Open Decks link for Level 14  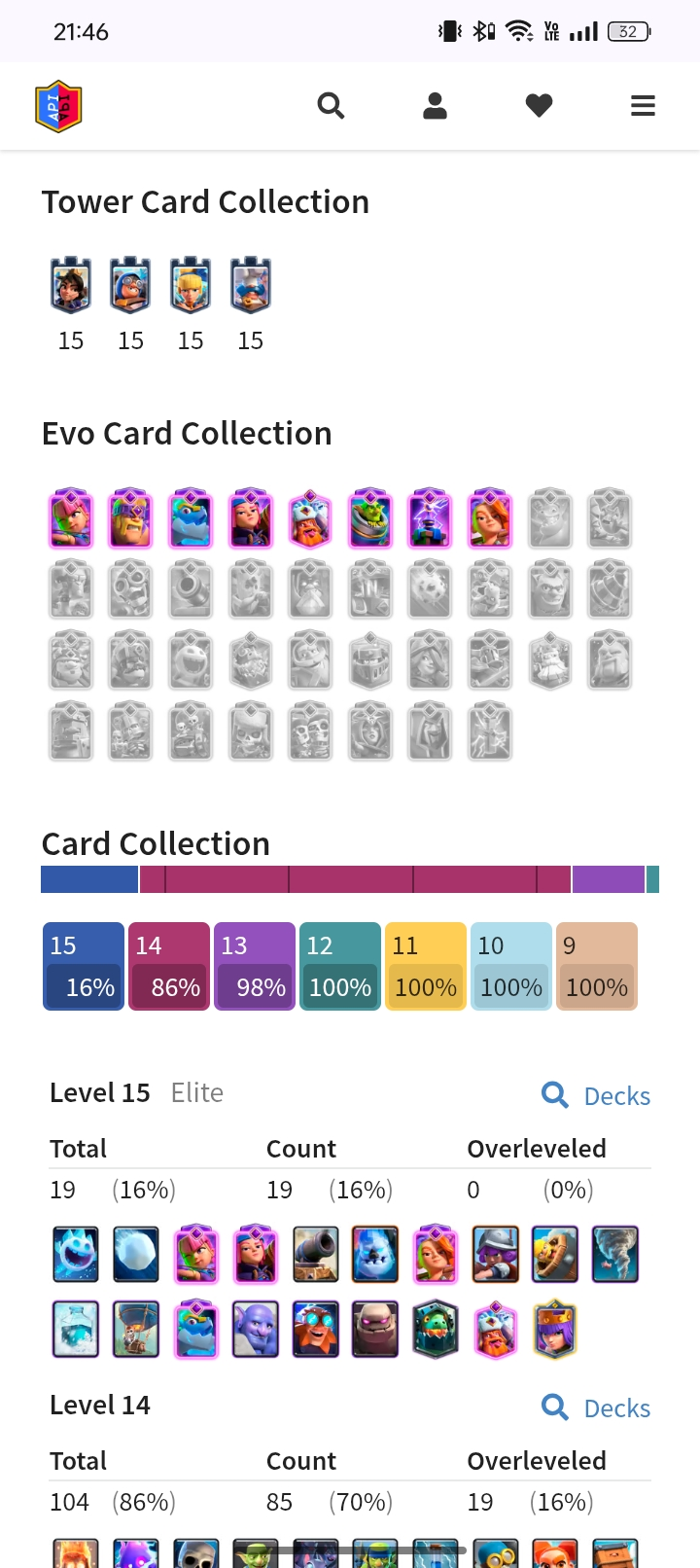point(596,1408)
